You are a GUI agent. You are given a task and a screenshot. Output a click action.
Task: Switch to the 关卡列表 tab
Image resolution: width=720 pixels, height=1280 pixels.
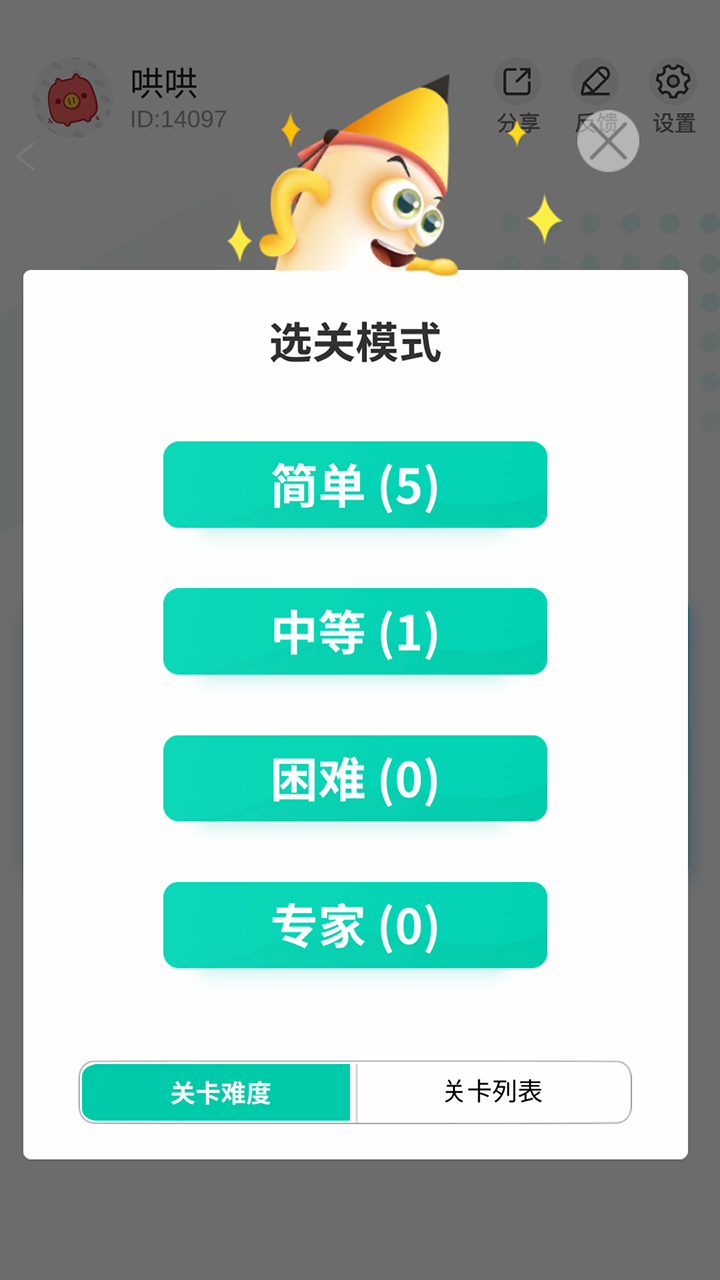tap(494, 1092)
